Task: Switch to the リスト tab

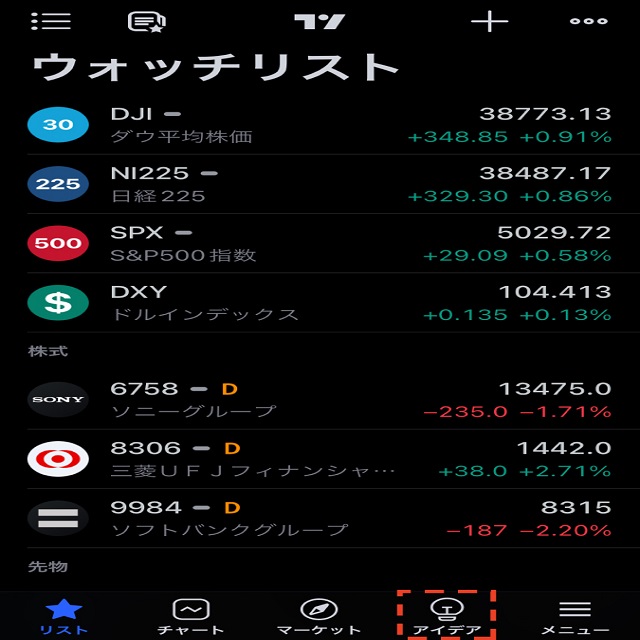Action: point(64,615)
